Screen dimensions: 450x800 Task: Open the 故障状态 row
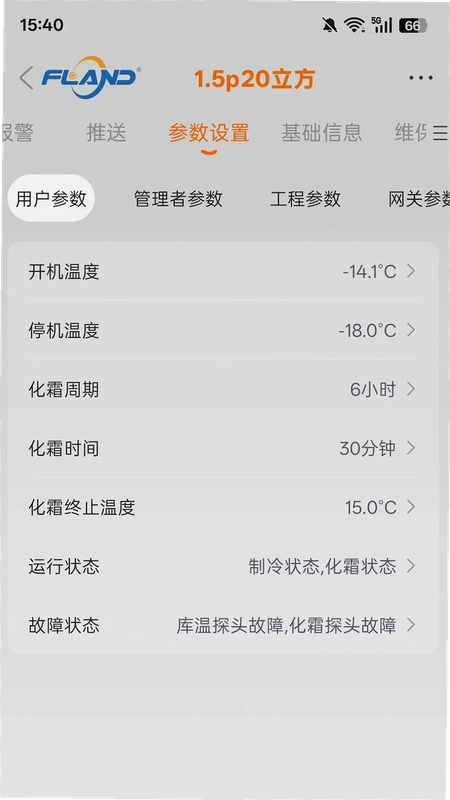[223, 626]
